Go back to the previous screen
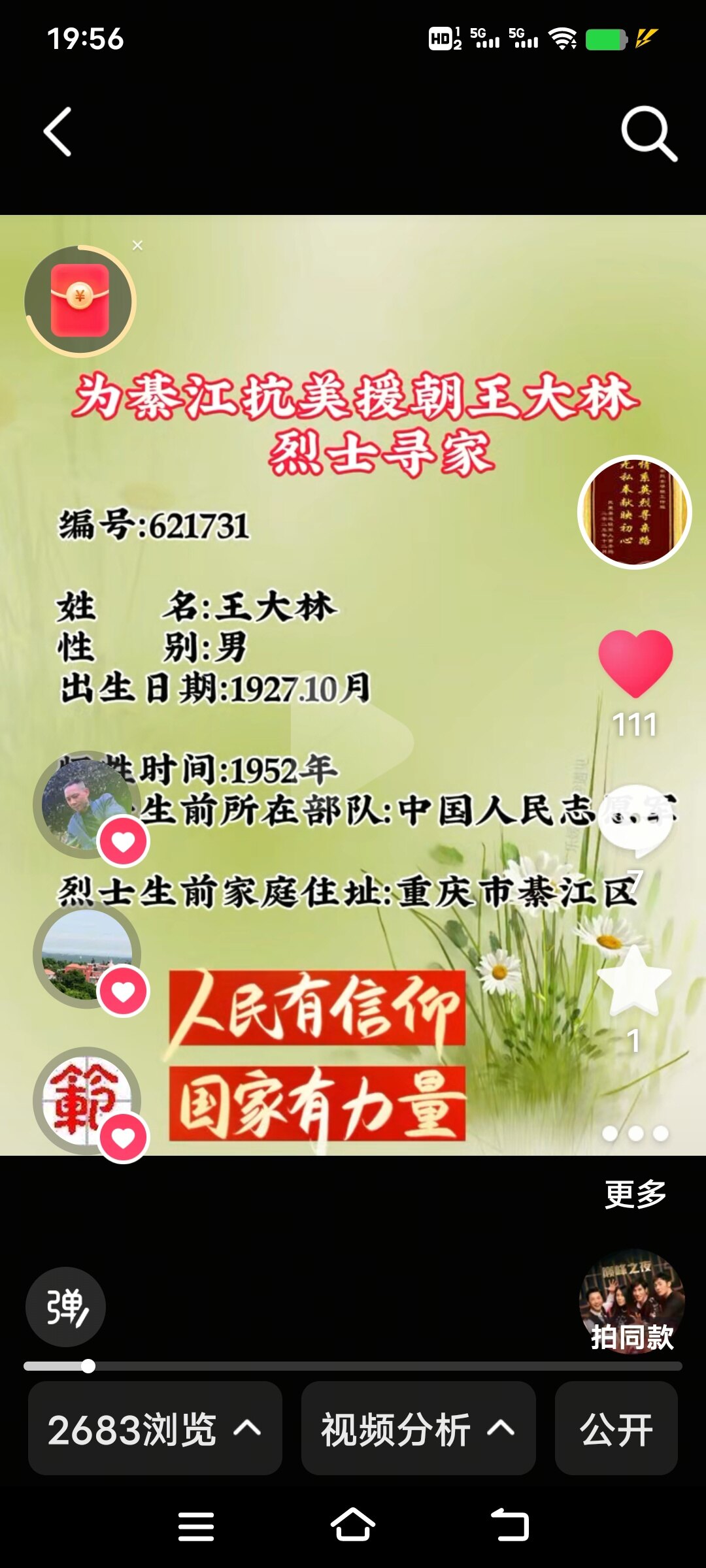Screen dimensions: 706x1568 coord(58,132)
